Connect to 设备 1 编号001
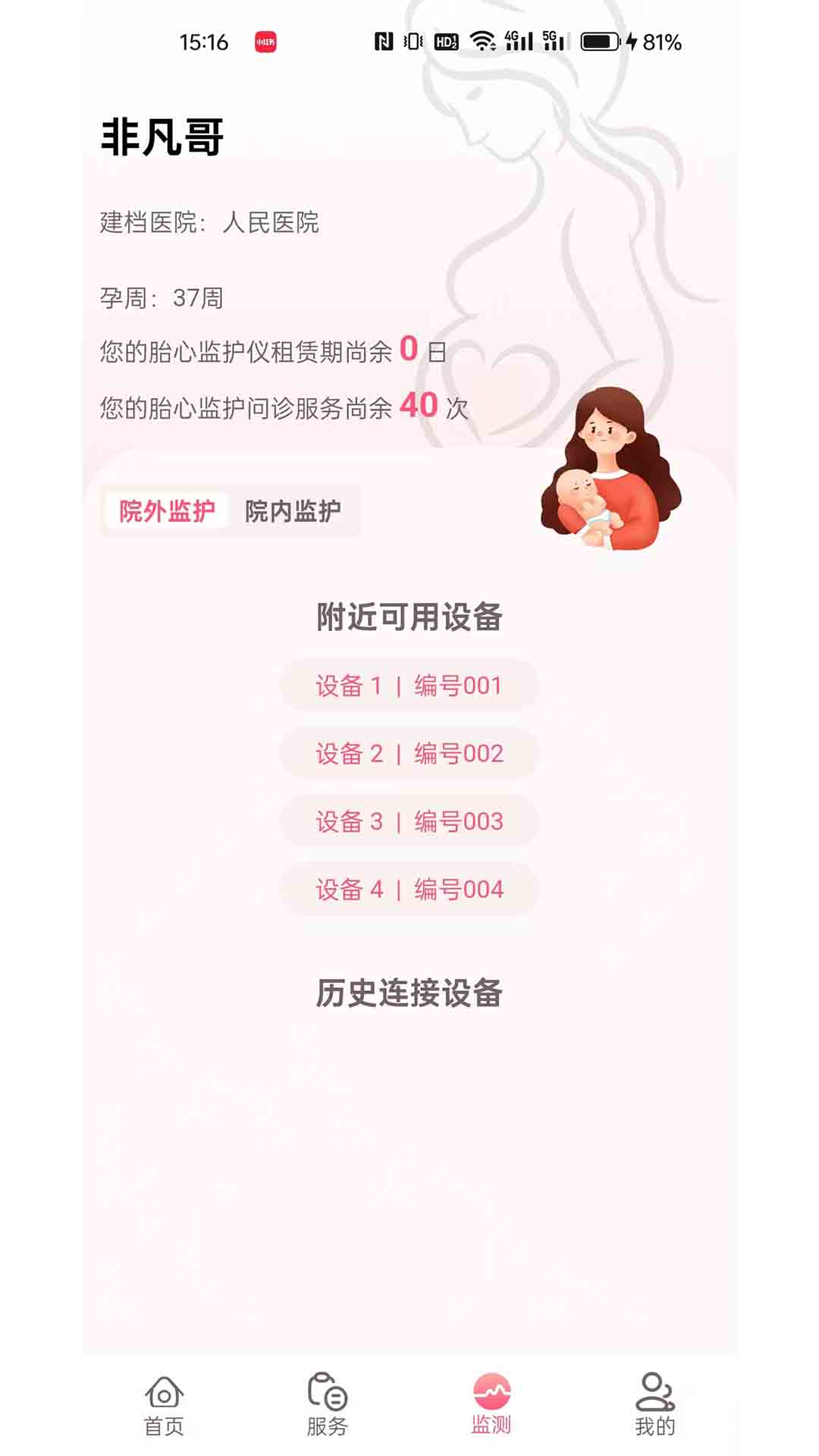This screenshot has height=1456, width=819. 409,685
